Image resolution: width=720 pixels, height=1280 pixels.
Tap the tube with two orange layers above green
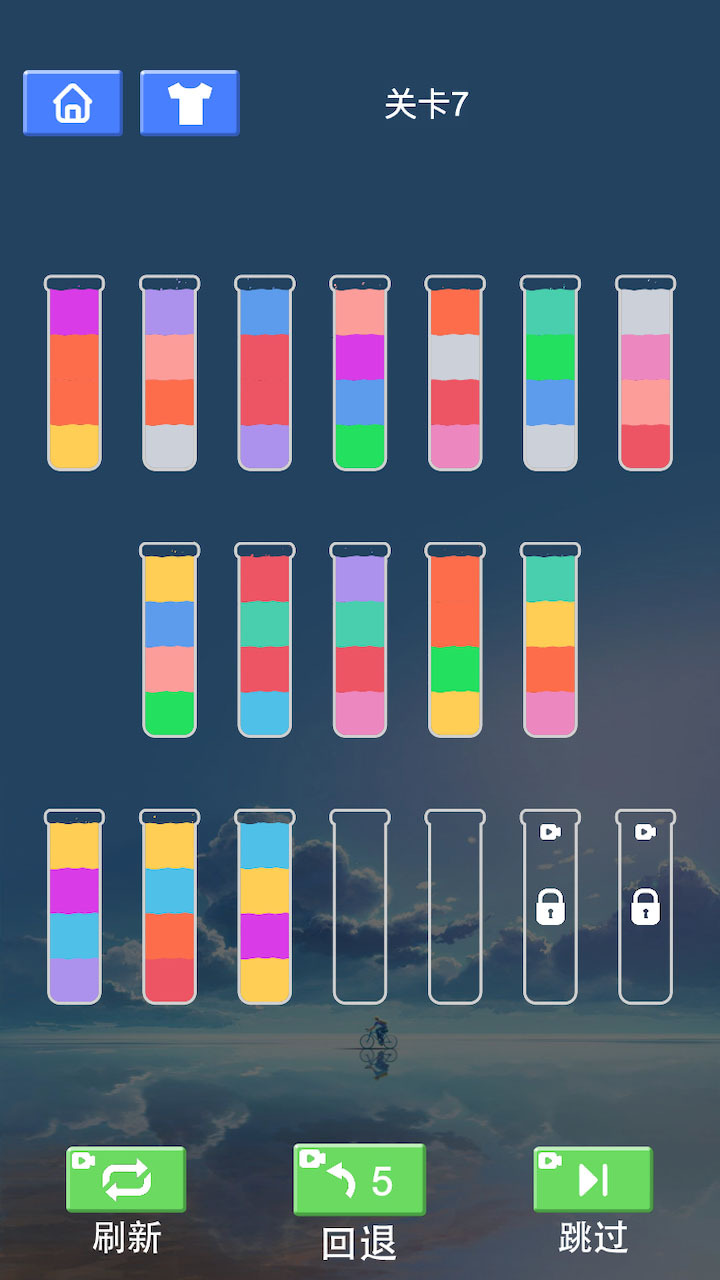455,640
